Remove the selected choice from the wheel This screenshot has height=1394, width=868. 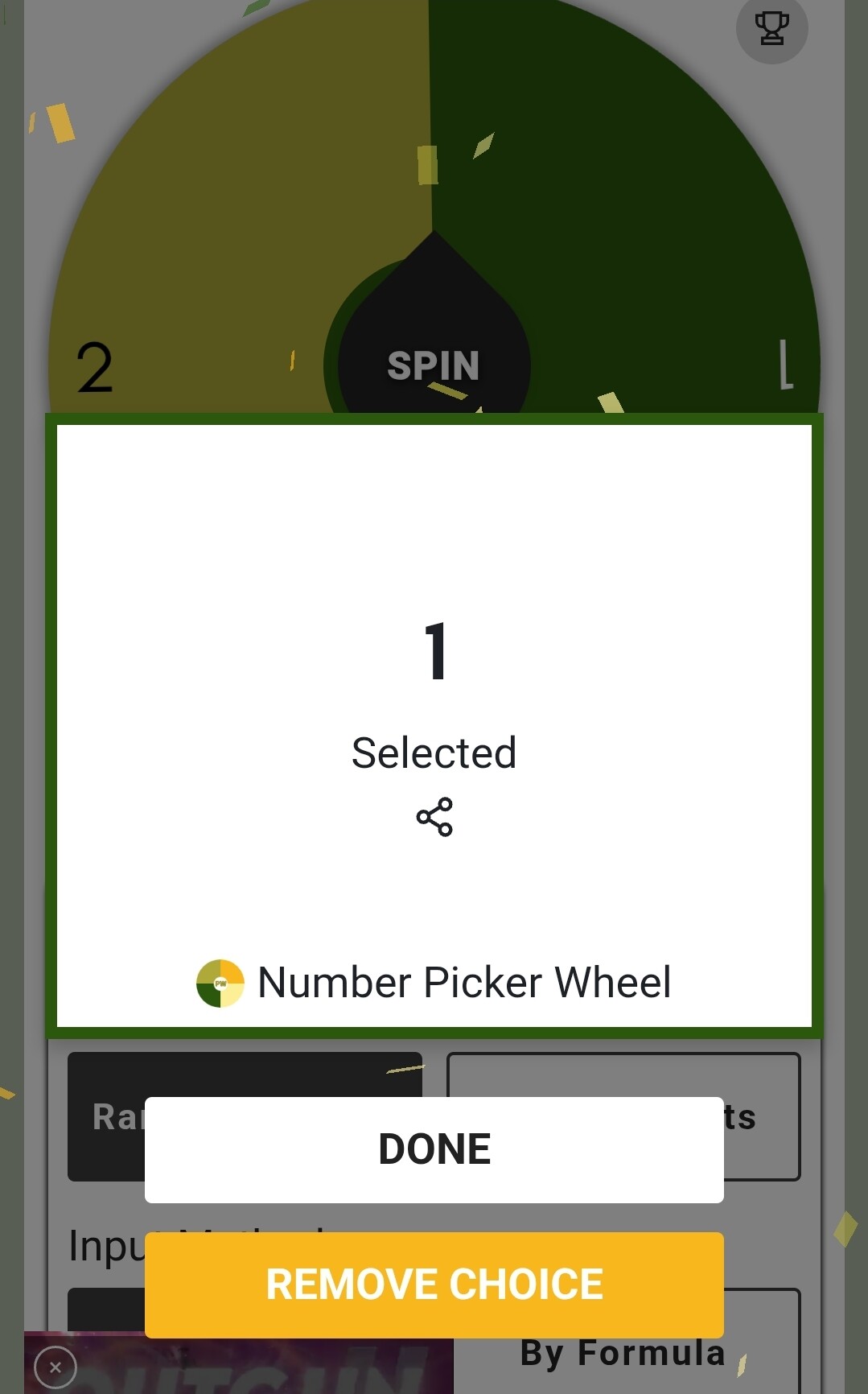pos(434,1285)
